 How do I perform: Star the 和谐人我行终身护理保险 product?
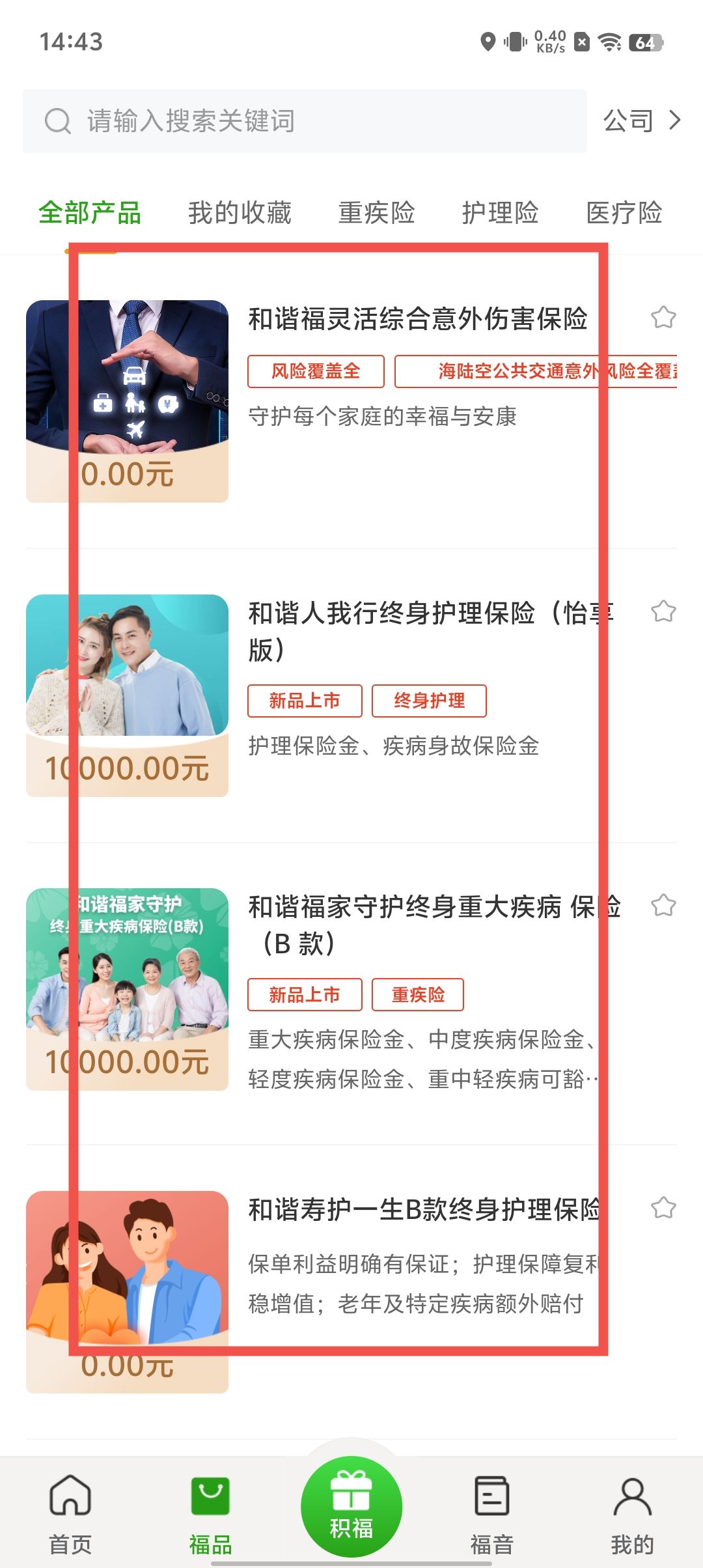click(663, 611)
